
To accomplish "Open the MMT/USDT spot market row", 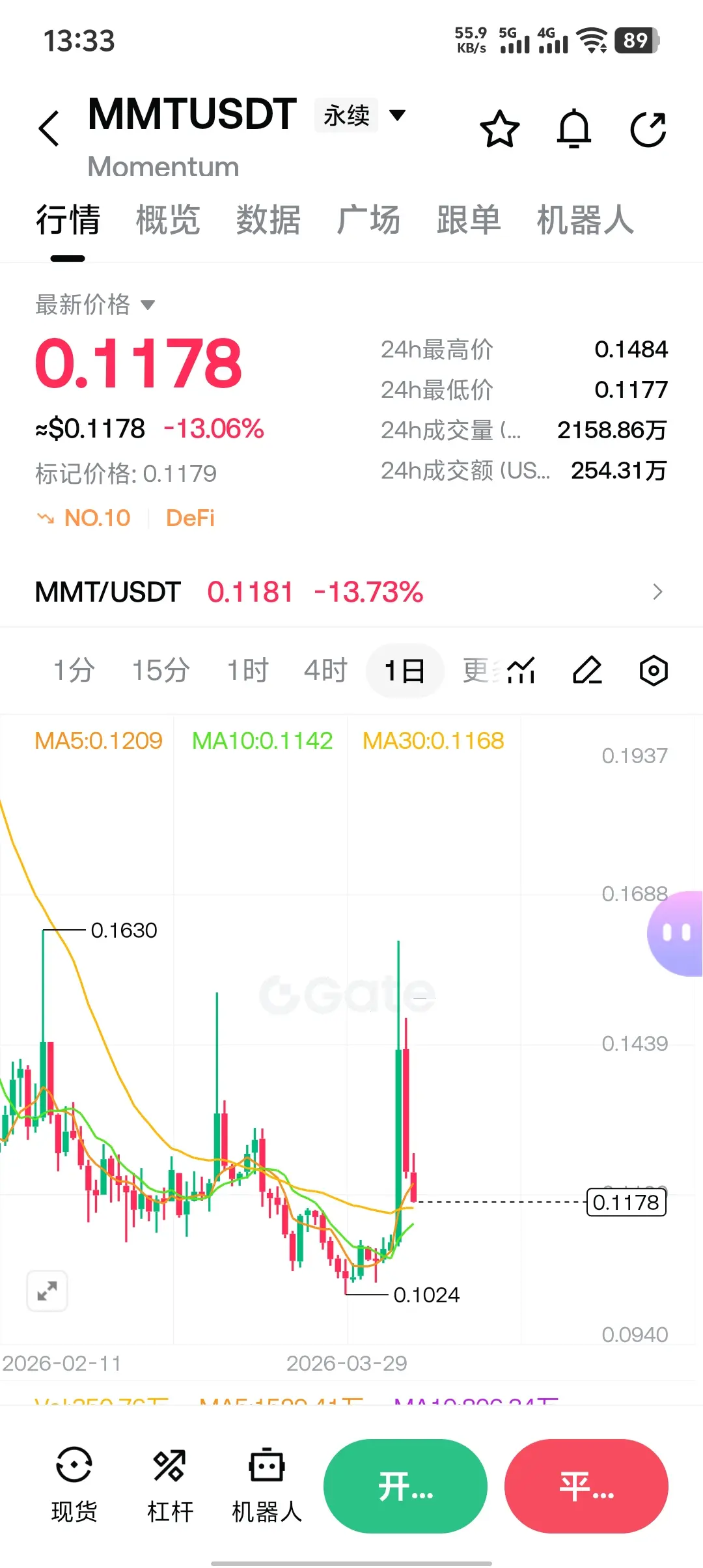I will pos(351,592).
